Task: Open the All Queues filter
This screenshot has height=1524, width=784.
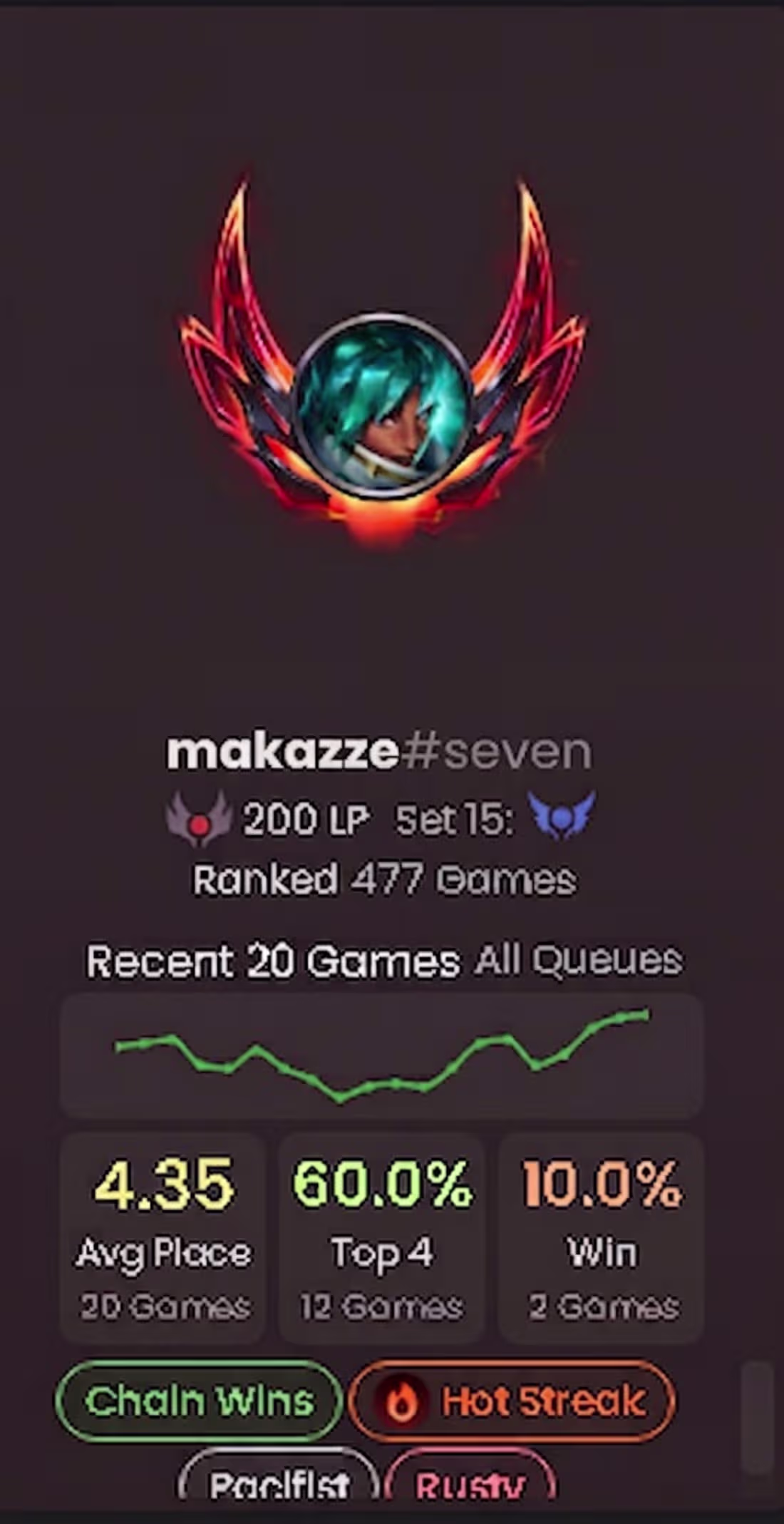Action: point(578,960)
